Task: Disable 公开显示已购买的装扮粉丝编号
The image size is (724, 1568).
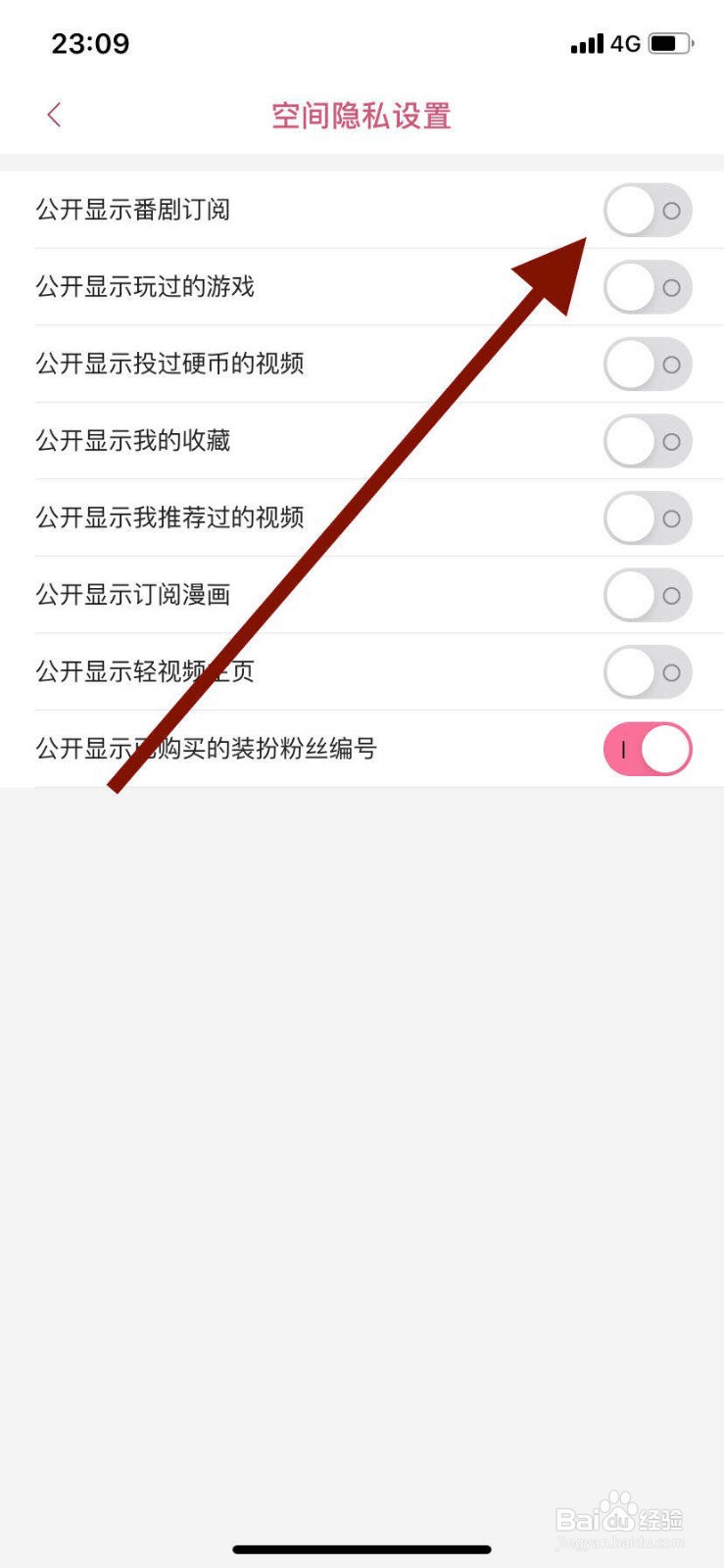Action: [x=648, y=748]
